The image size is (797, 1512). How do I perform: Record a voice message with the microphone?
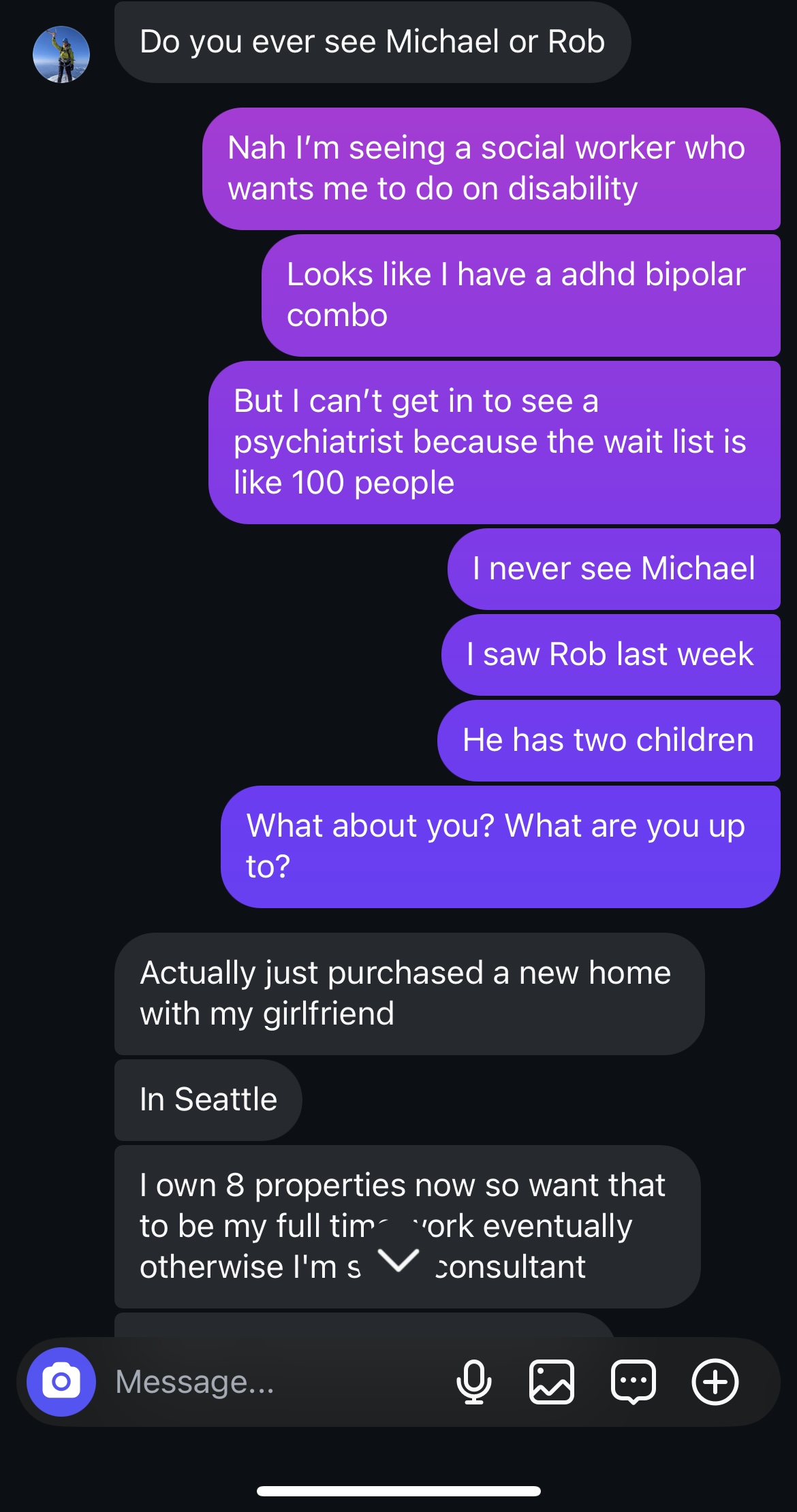click(473, 1381)
